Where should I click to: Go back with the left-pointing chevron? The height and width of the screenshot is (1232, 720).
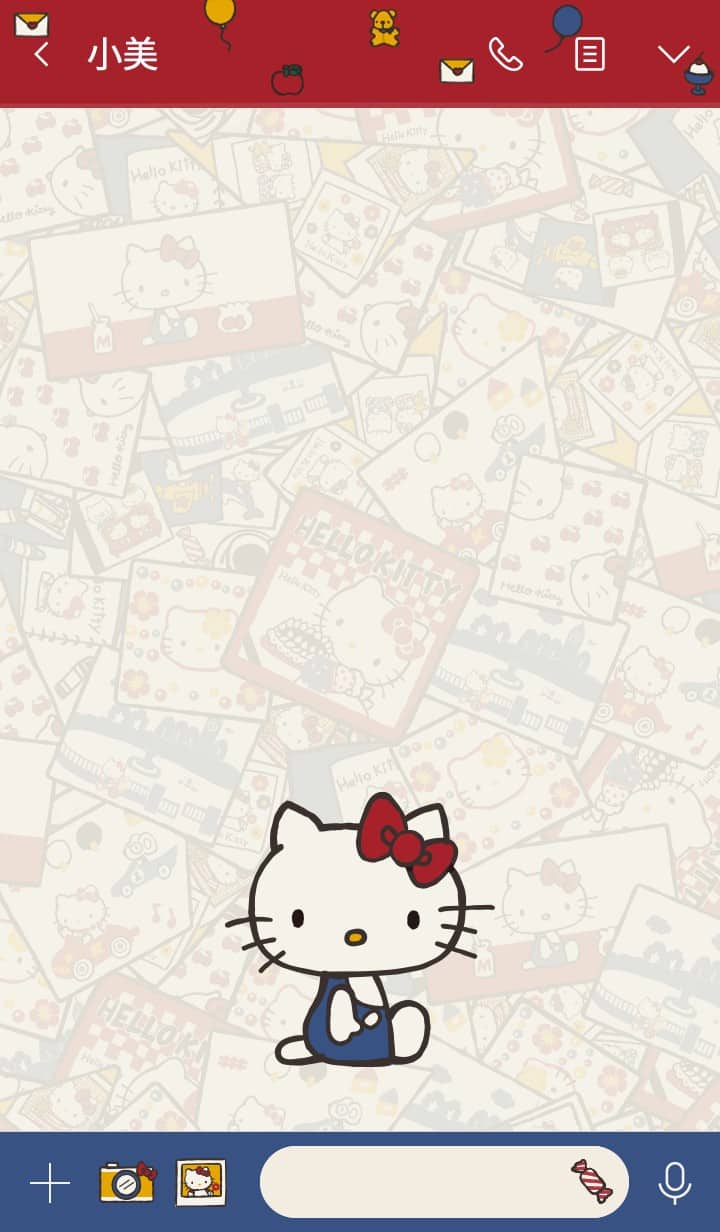41,56
